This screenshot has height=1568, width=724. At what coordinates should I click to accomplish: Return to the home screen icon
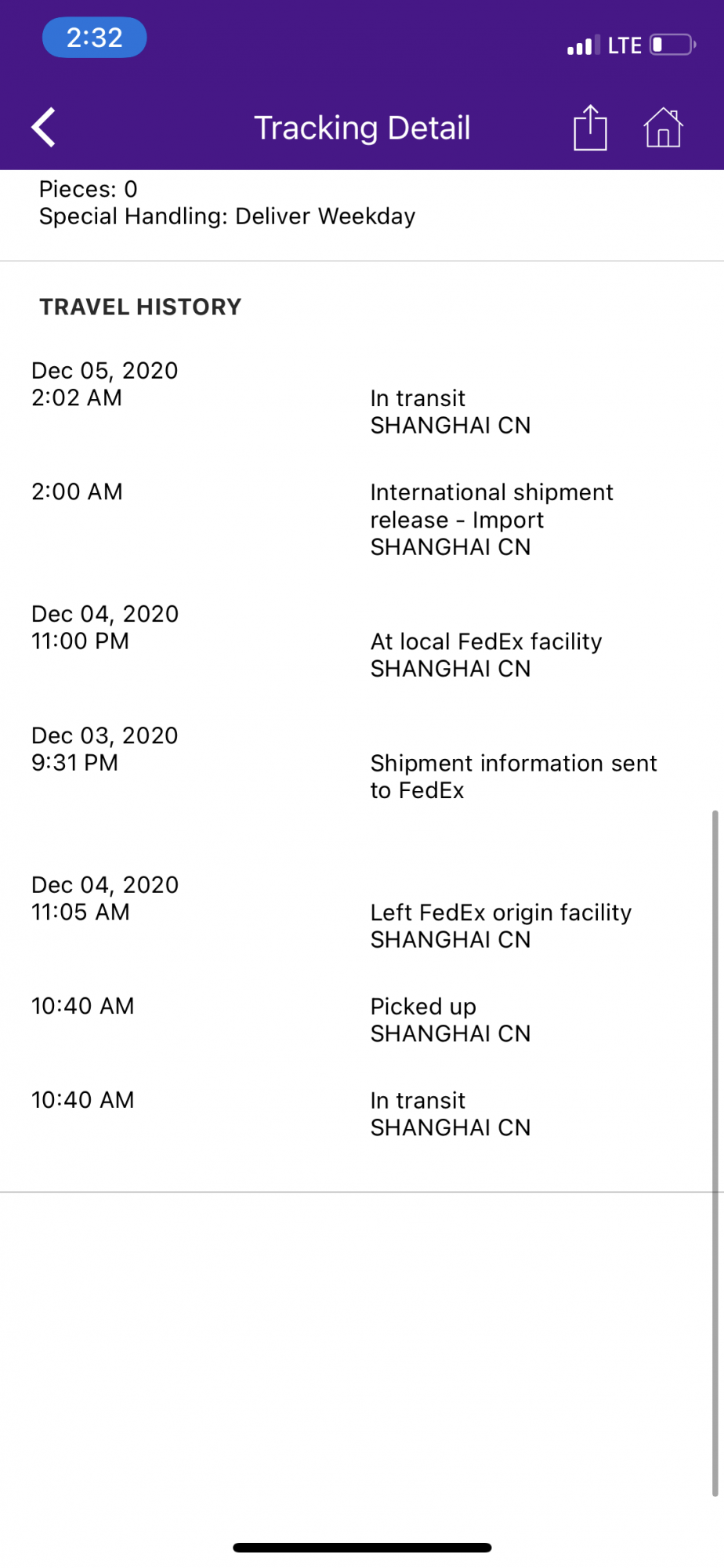(x=663, y=127)
